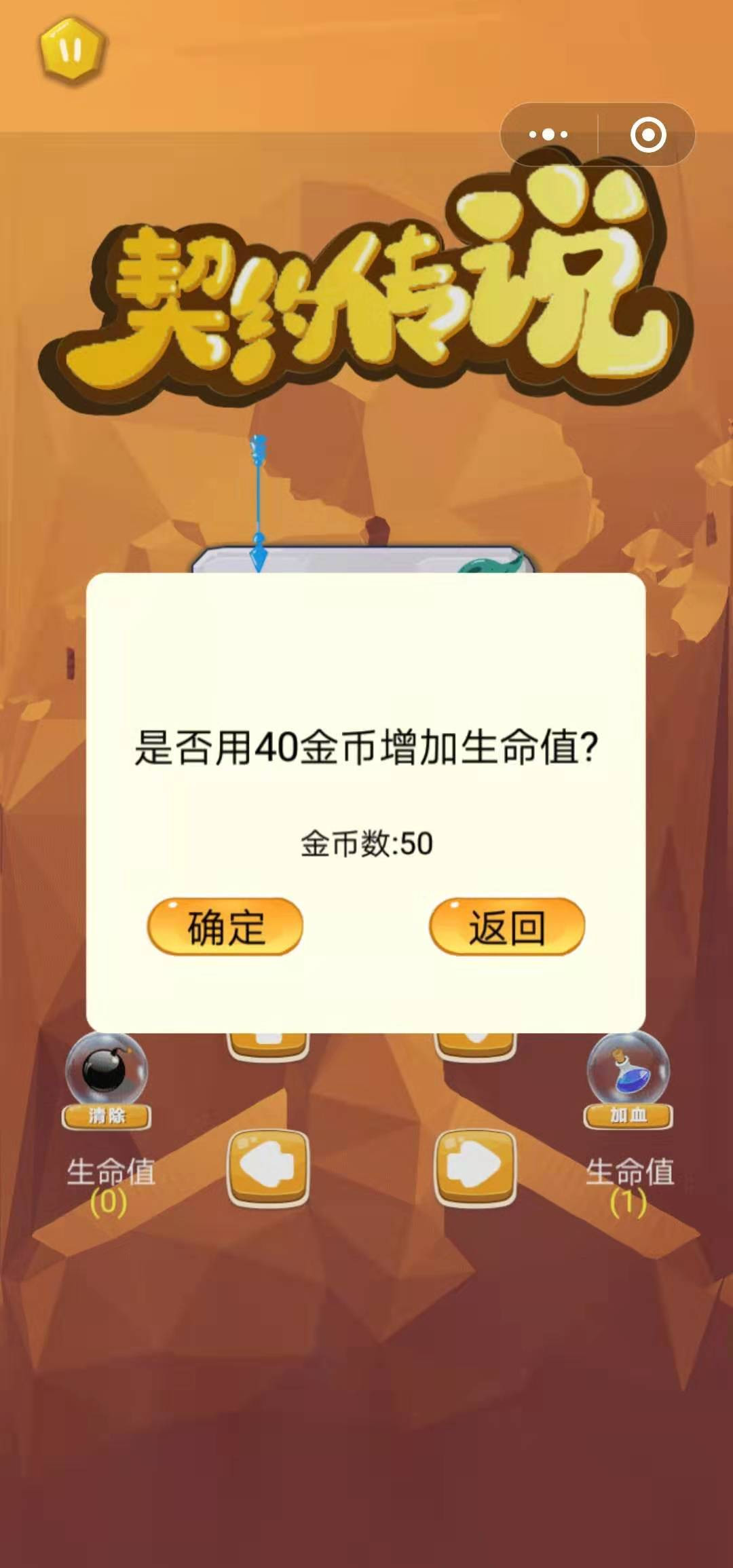Move right with the right arrow button

point(475,1166)
